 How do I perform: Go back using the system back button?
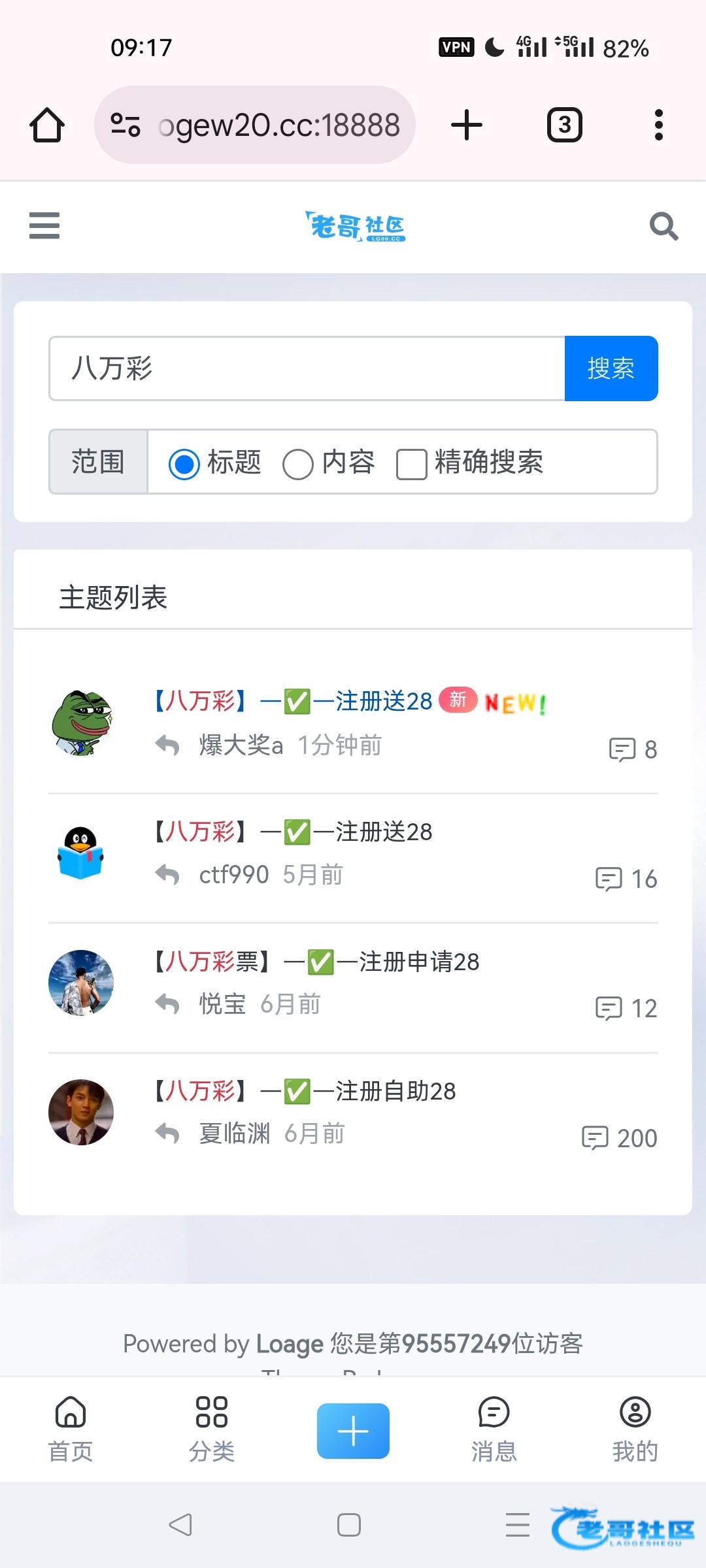[x=180, y=1525]
